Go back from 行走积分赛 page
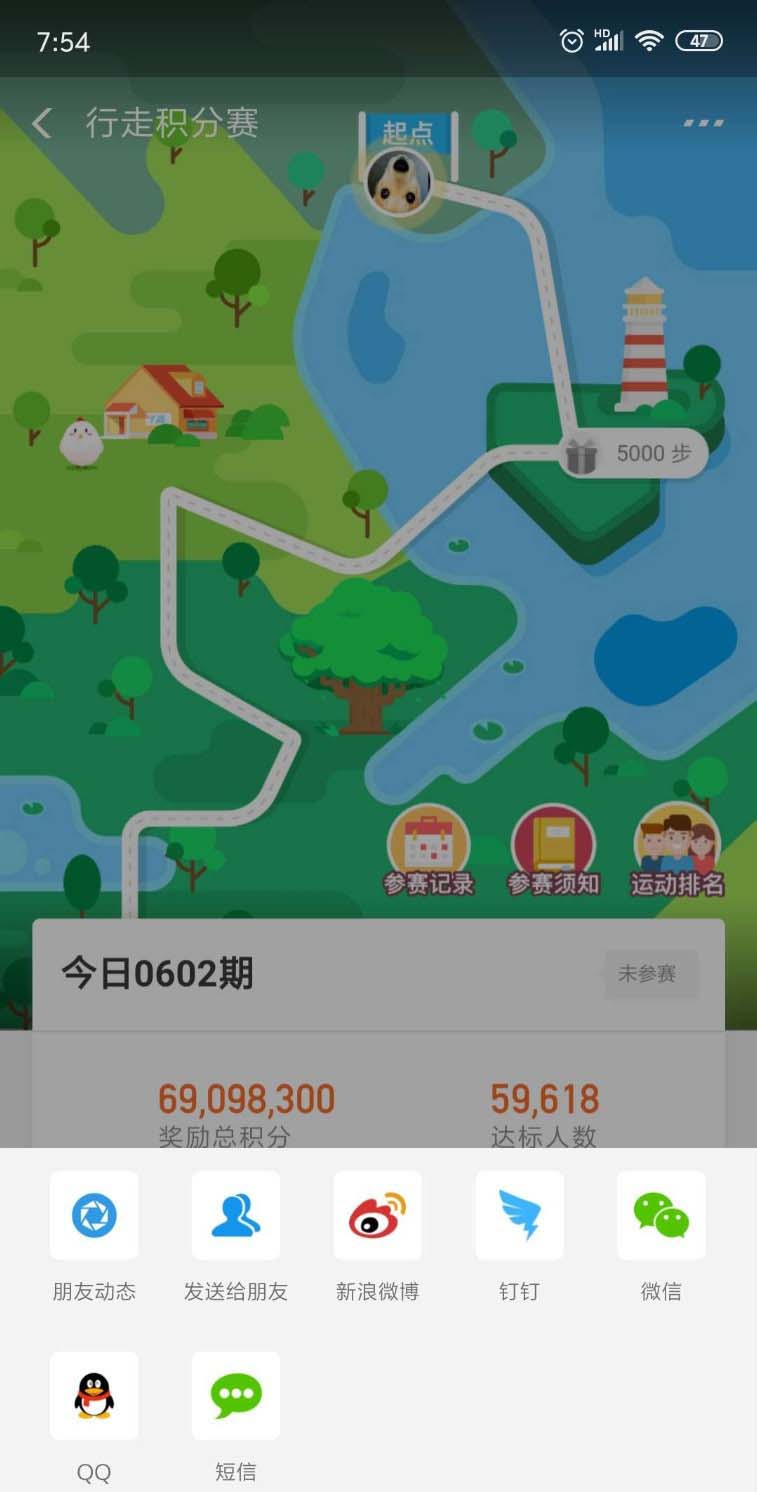 click(x=42, y=124)
